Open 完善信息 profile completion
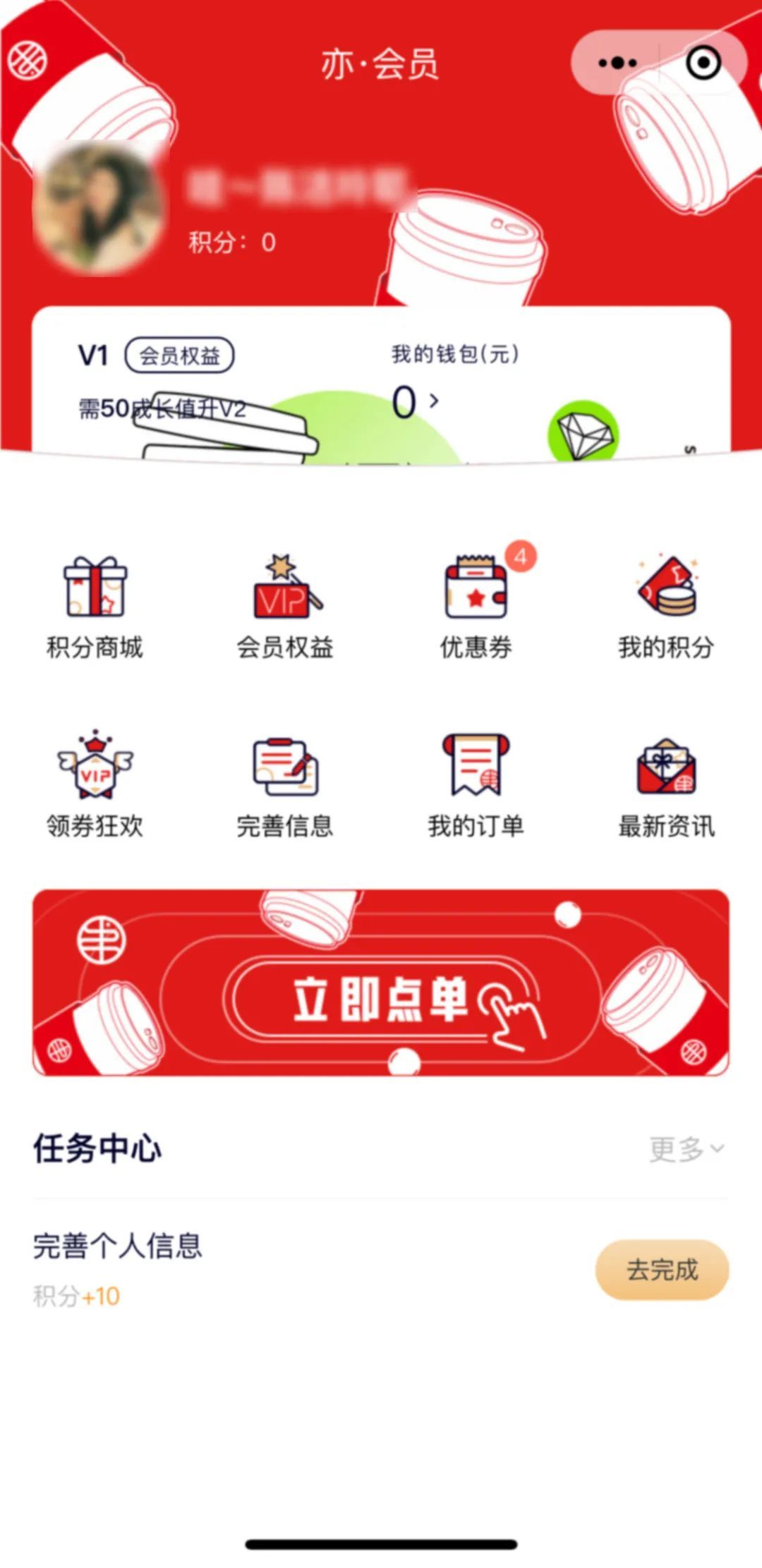The height and width of the screenshot is (1568, 762). 285,784
